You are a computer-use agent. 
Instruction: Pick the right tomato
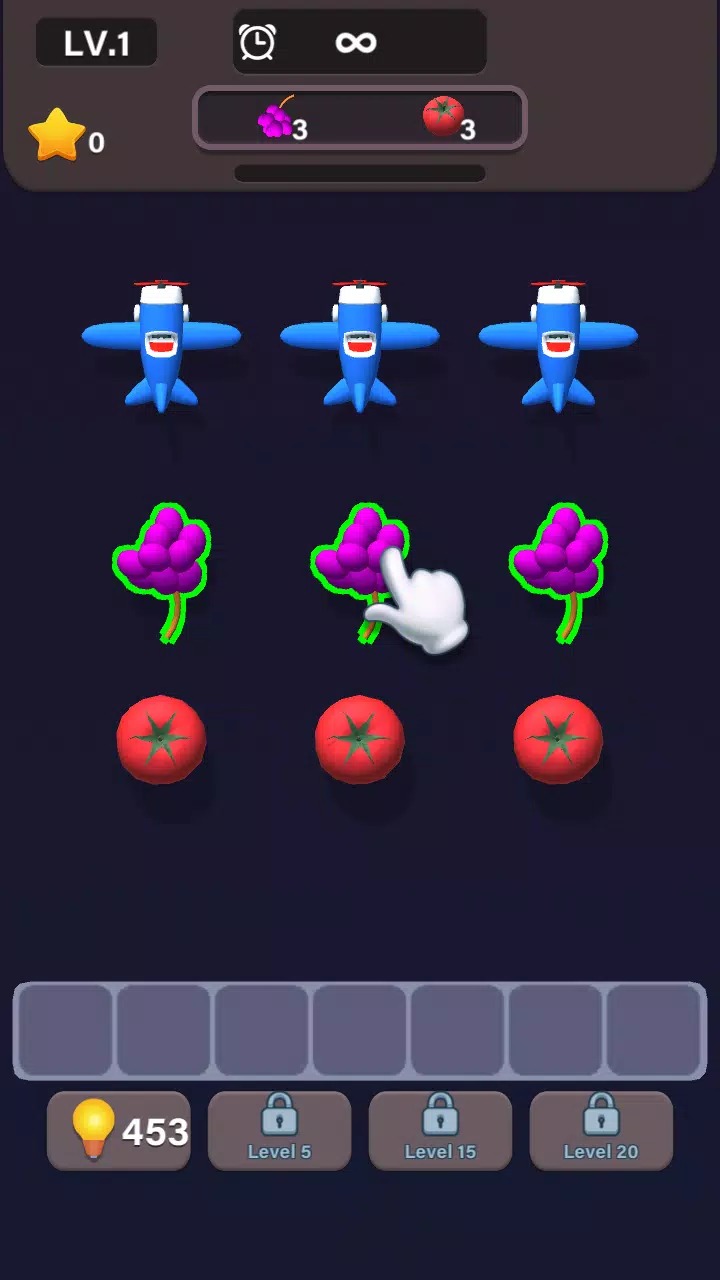tap(558, 740)
